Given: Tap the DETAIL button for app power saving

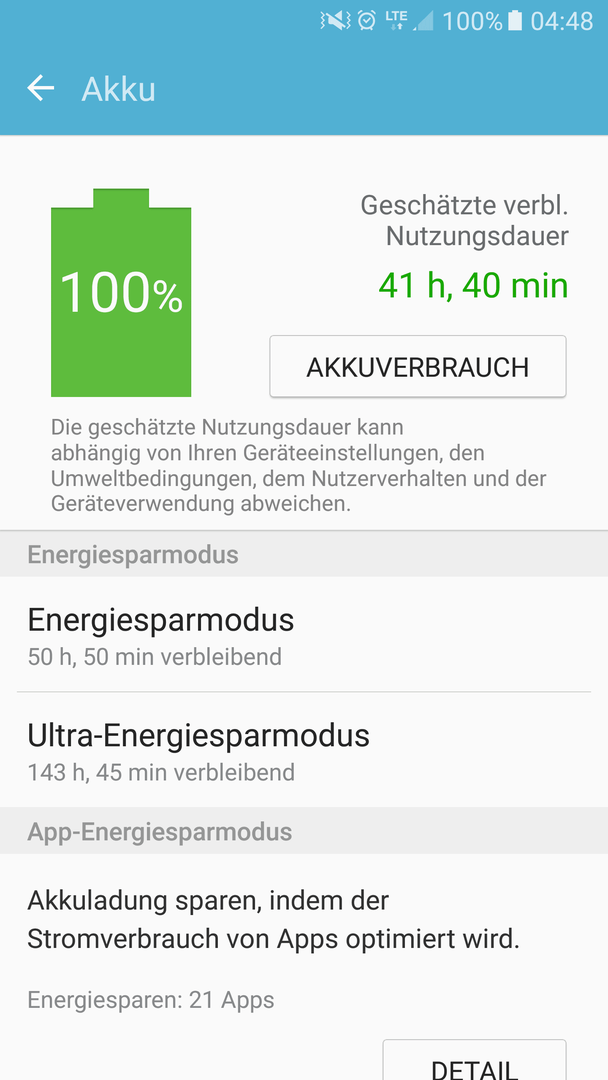Looking at the screenshot, I should coord(474,1061).
